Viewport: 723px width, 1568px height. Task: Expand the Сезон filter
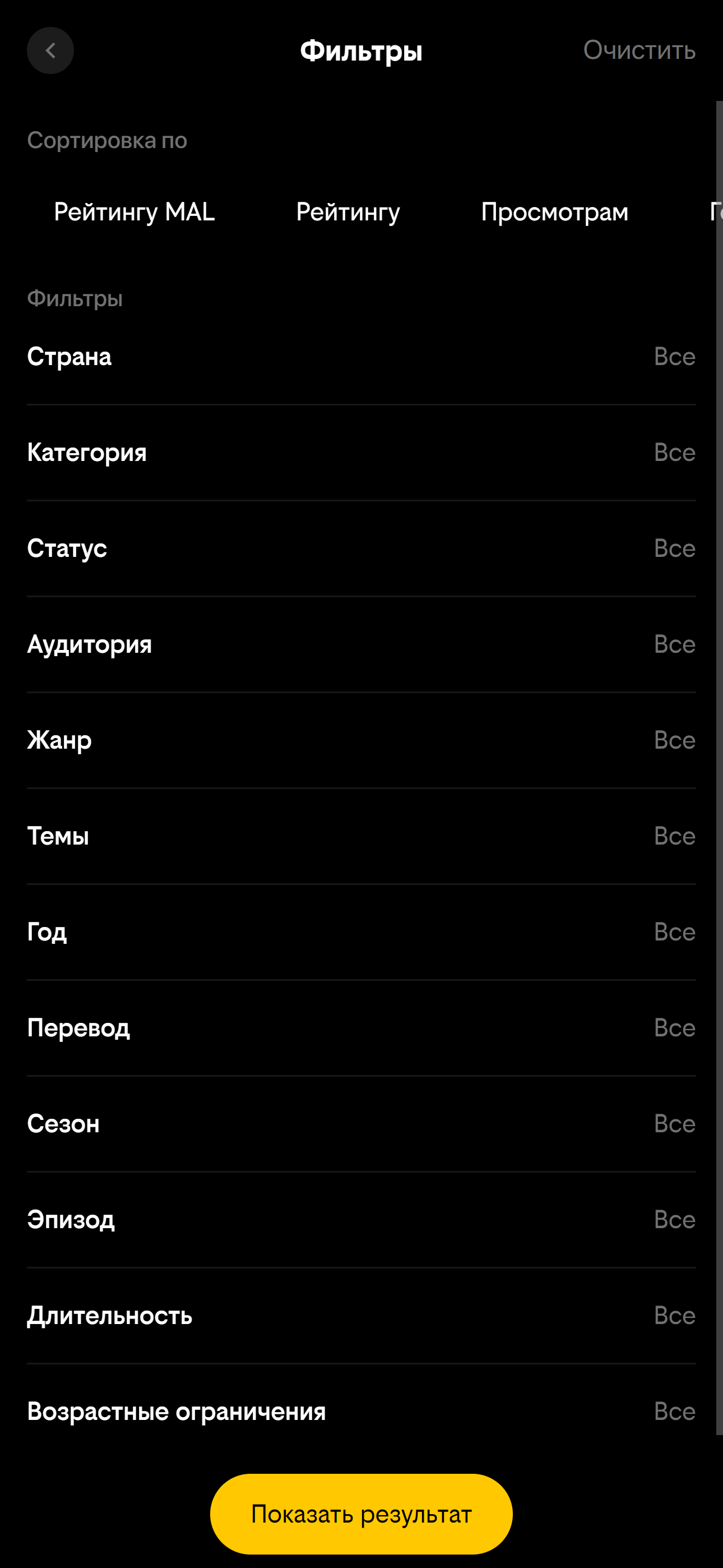pyautogui.click(x=361, y=1124)
